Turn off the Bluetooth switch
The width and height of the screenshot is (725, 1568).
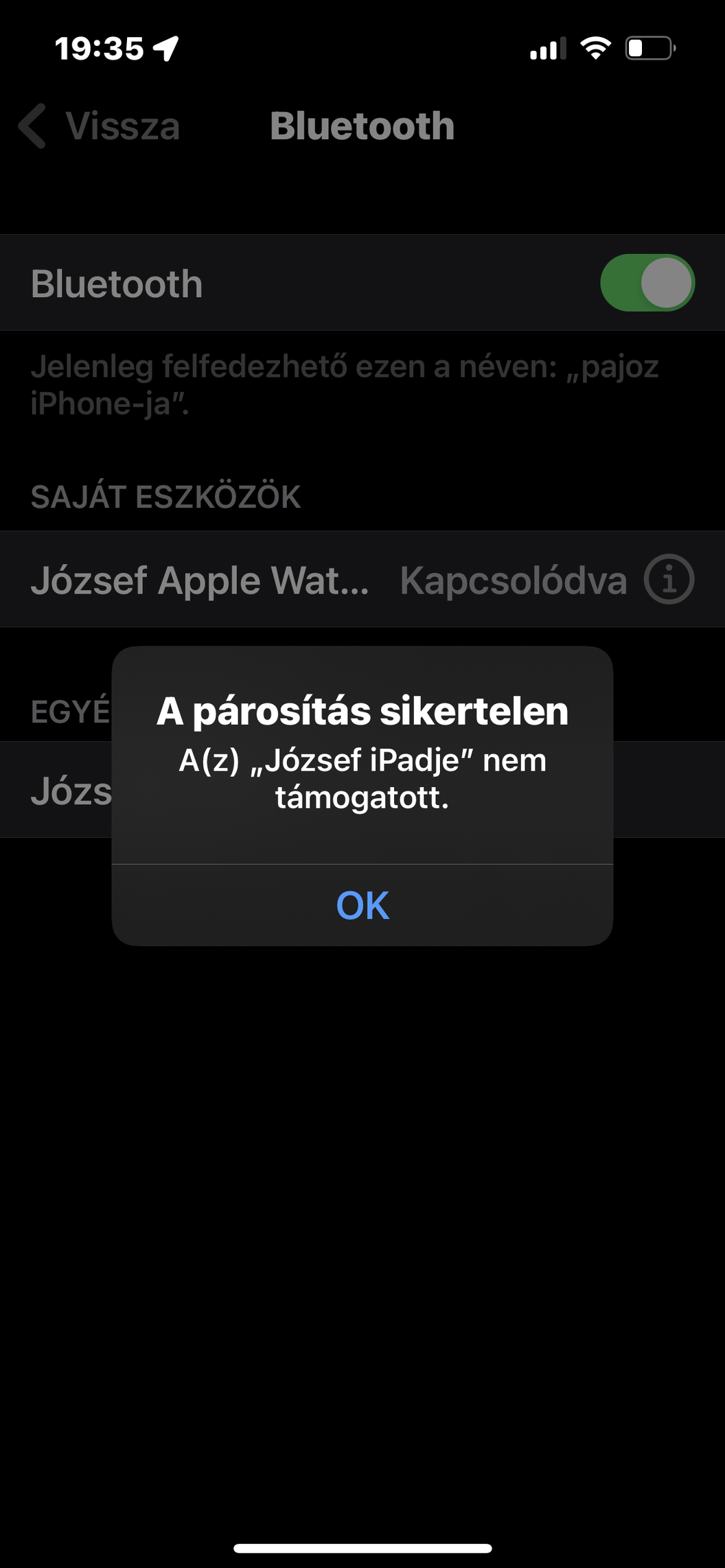647,283
